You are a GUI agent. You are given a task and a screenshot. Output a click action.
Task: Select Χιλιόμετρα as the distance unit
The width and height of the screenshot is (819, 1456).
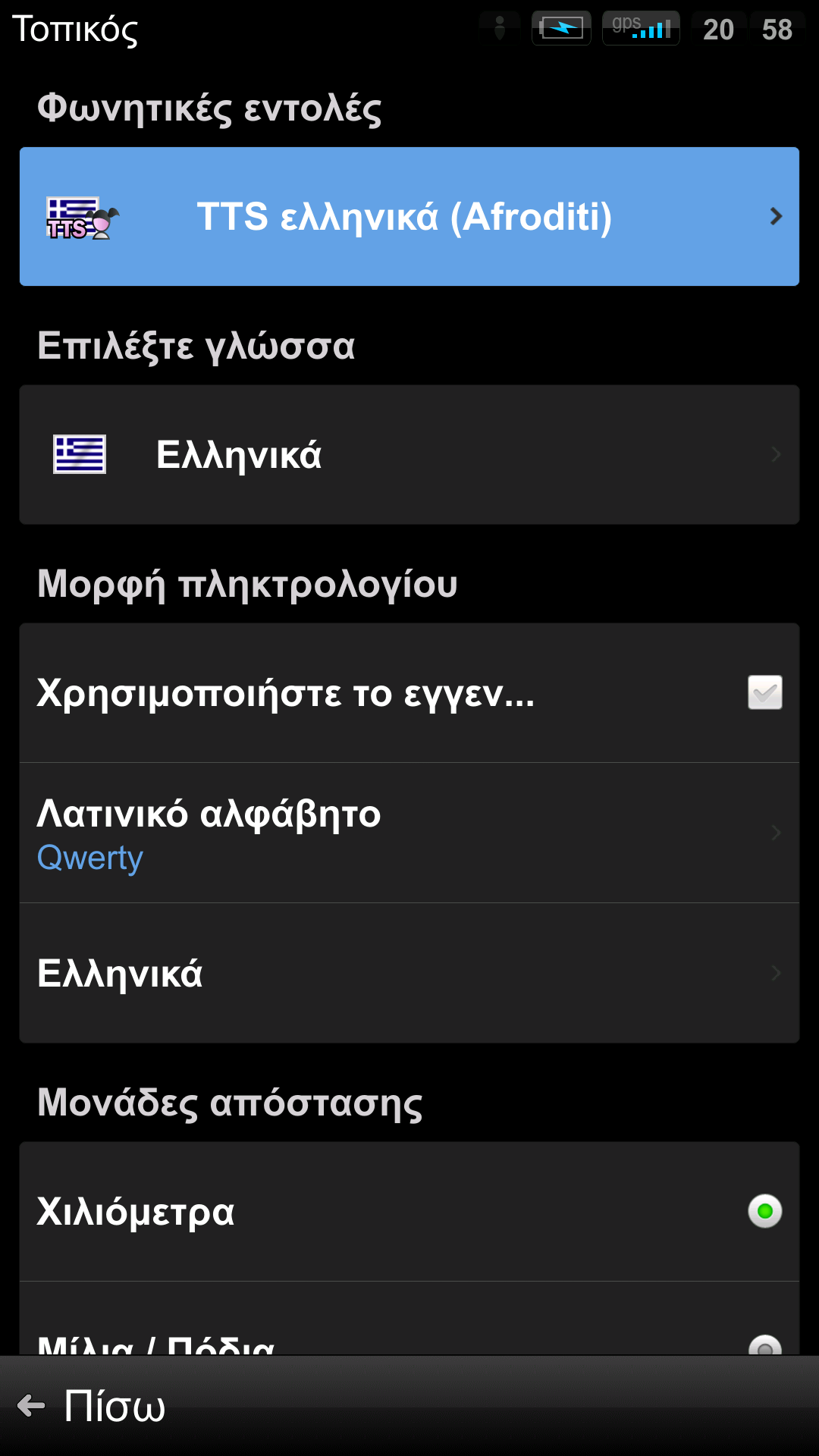[409, 1212]
